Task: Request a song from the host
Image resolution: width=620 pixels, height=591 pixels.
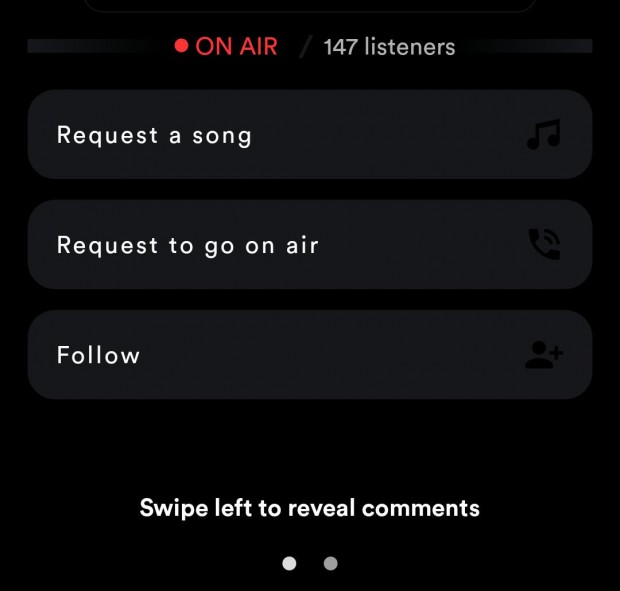Action: 309,135
